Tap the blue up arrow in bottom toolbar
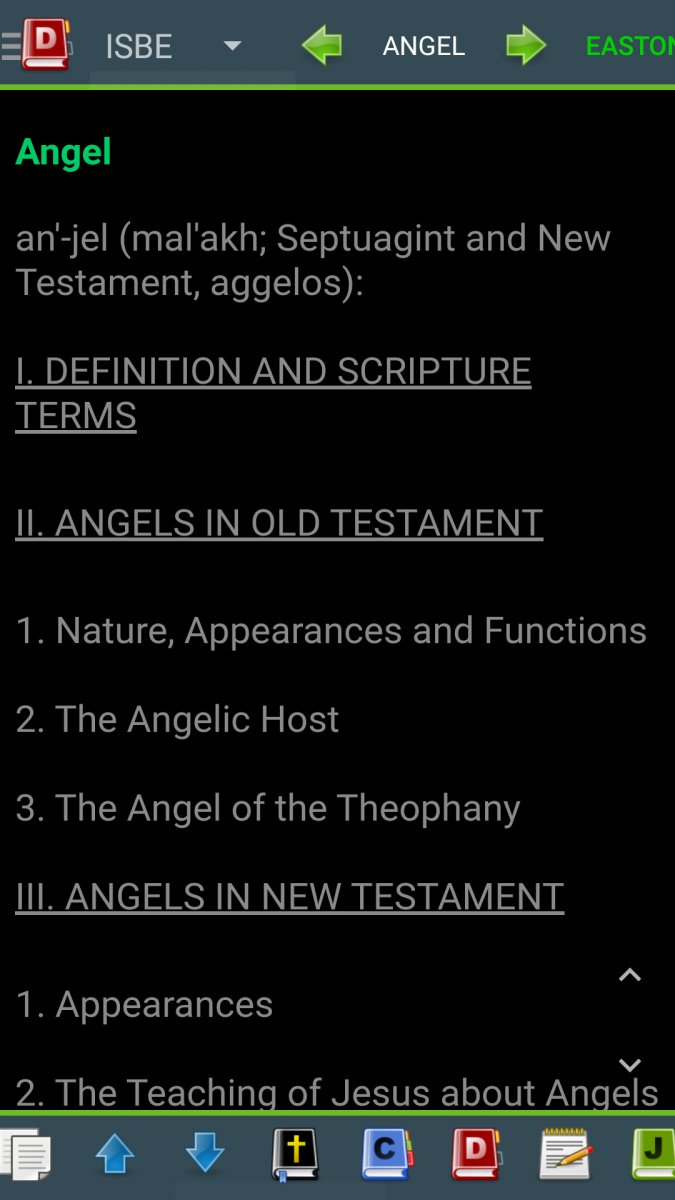 tap(115, 1155)
